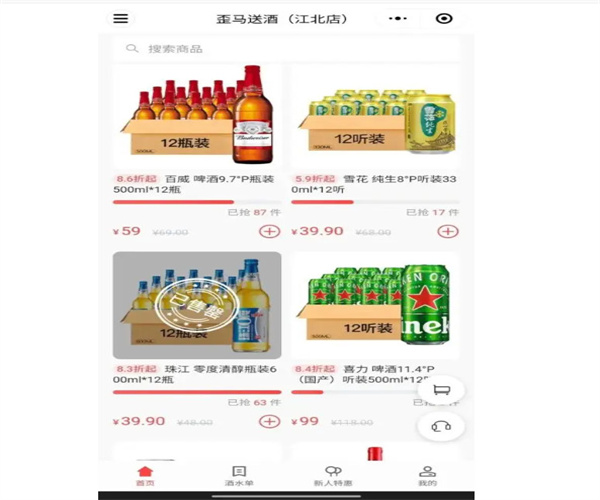The height and width of the screenshot is (500, 600).
Task: Open the 百威 啤酒 12瓶装 product
Action: pos(197,116)
